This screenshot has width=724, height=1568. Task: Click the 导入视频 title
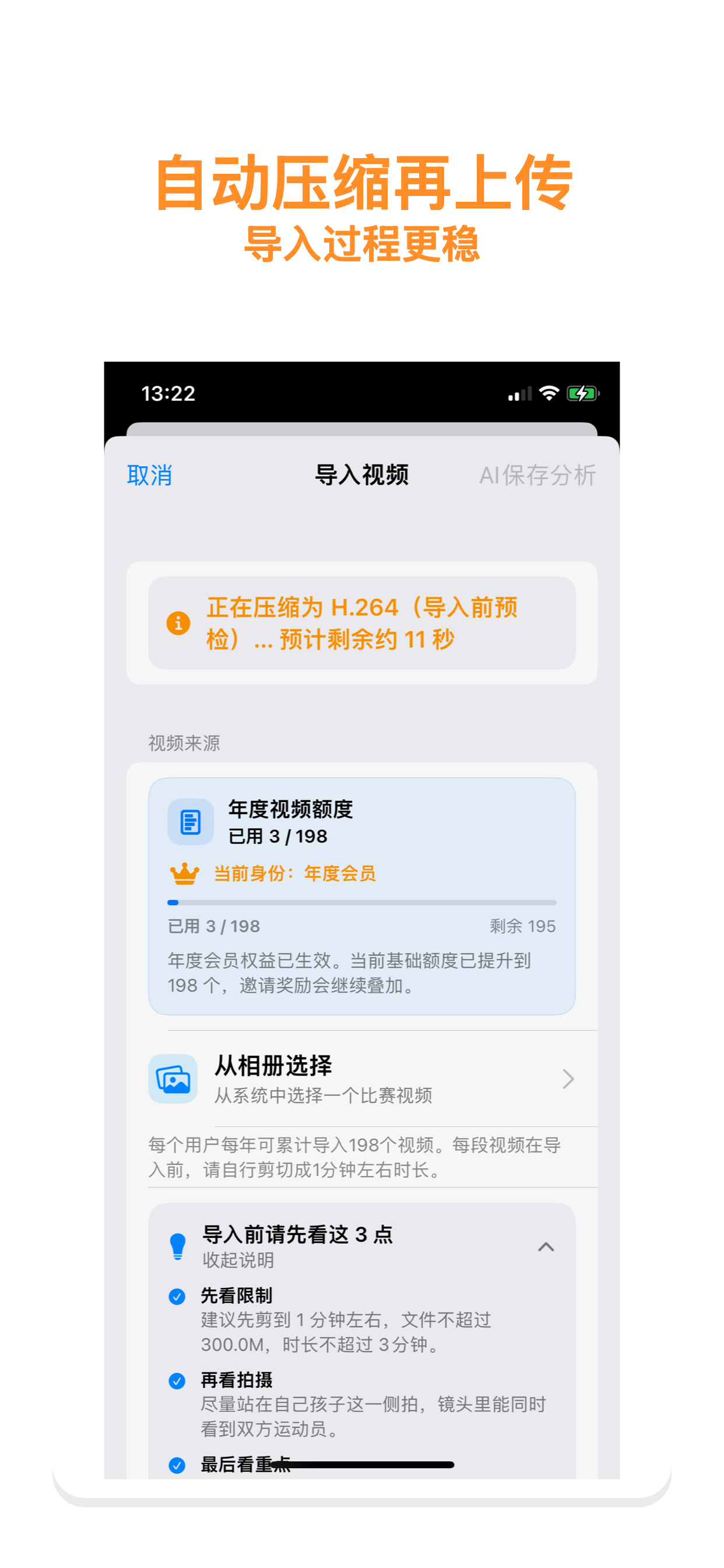[x=362, y=477]
